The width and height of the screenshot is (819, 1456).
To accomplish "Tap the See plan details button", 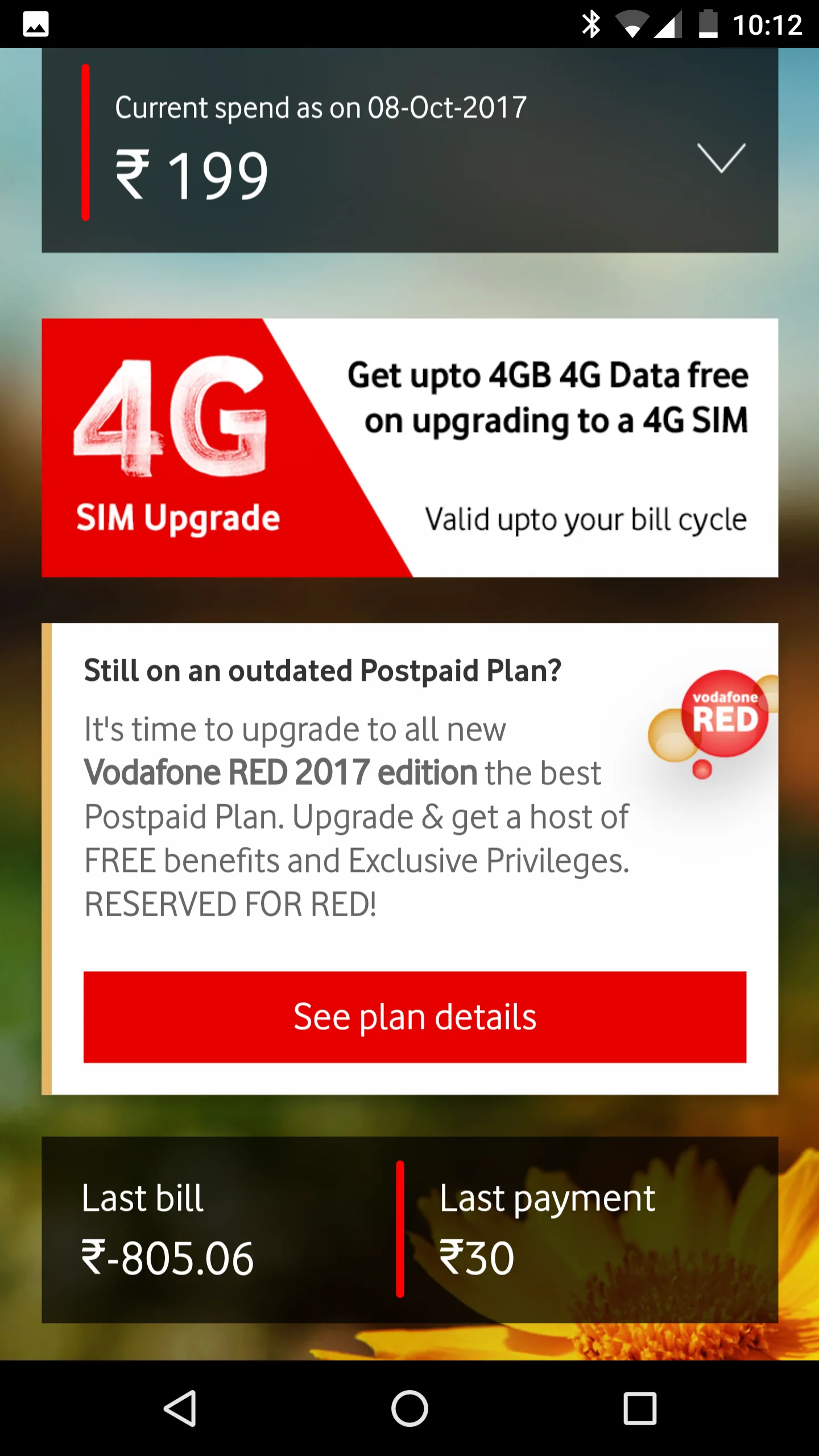I will [415, 1017].
